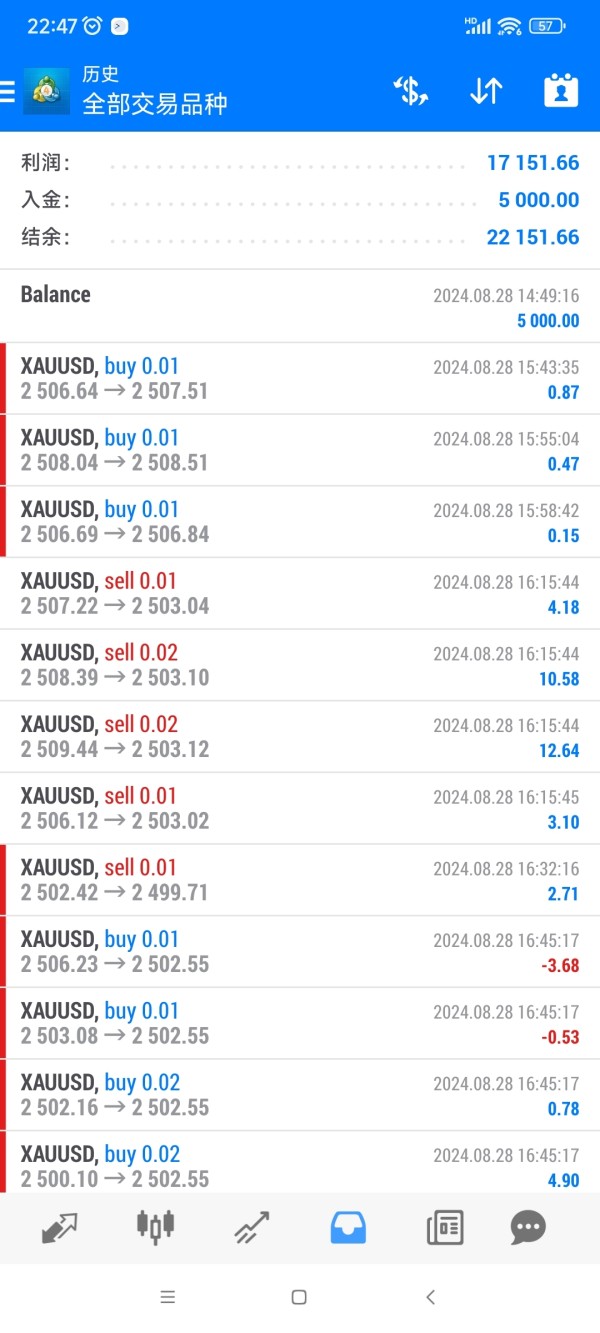This screenshot has width=600, height=1333.
Task: Expand the buy trade with profit 0.87
Action: 300,378
